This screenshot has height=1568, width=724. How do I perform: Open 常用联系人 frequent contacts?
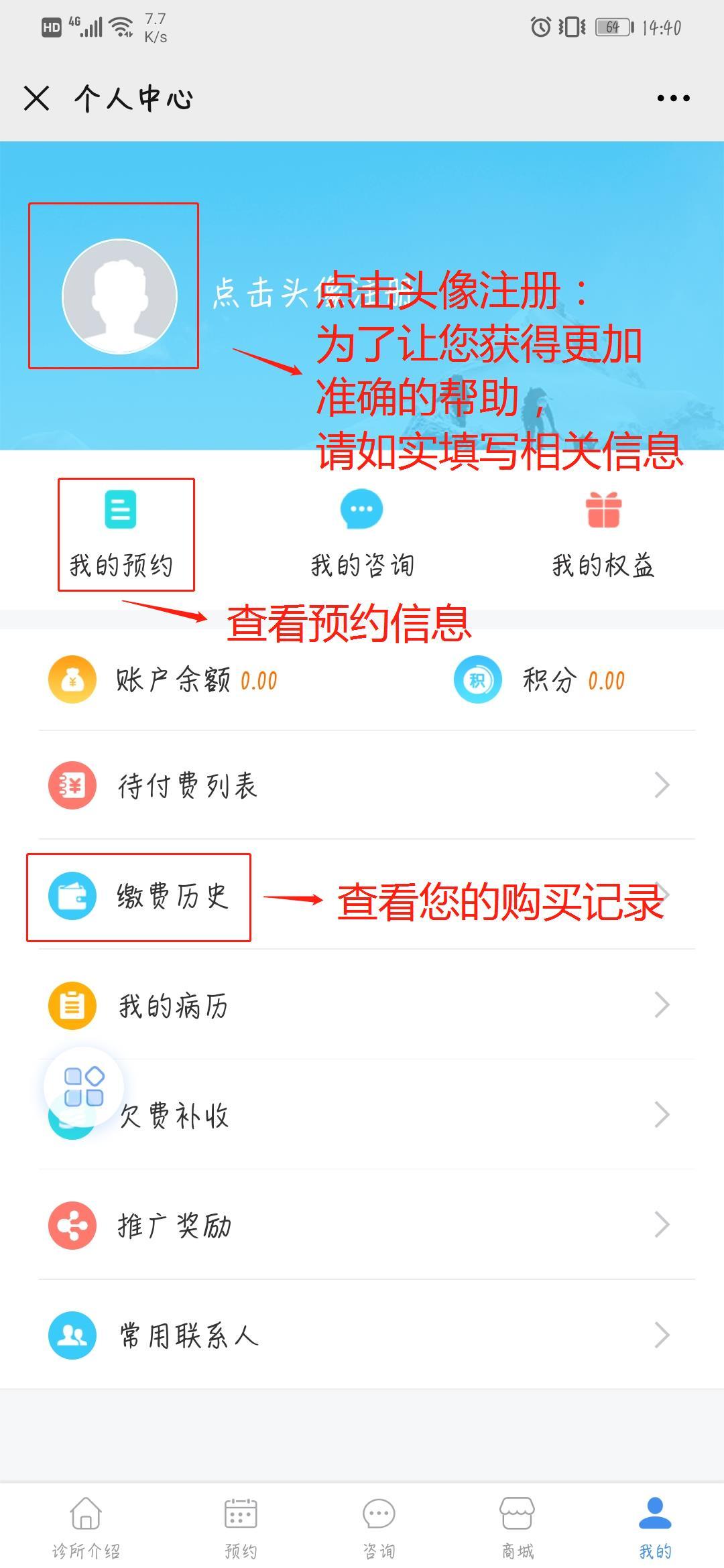tap(362, 1335)
